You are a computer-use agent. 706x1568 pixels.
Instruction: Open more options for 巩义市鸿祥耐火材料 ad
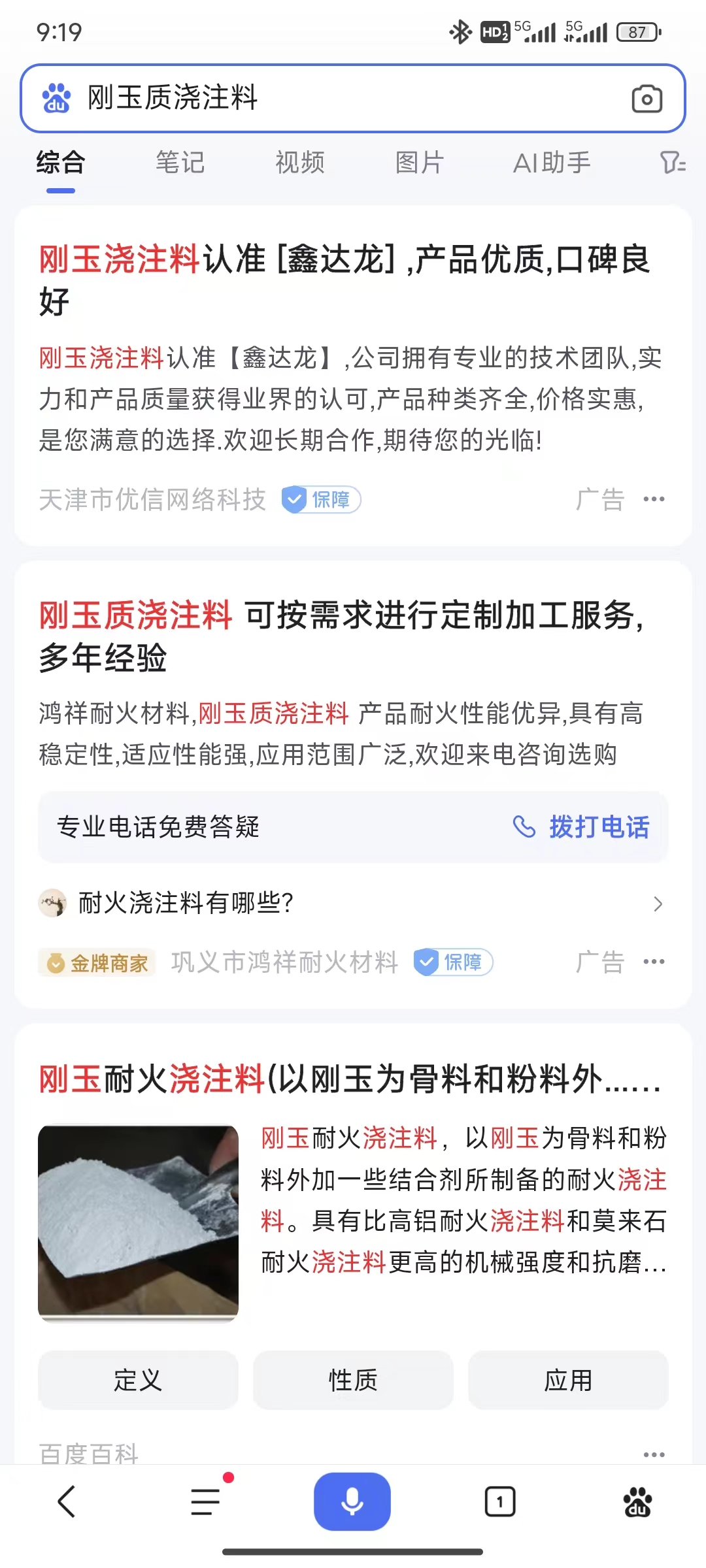click(x=654, y=962)
